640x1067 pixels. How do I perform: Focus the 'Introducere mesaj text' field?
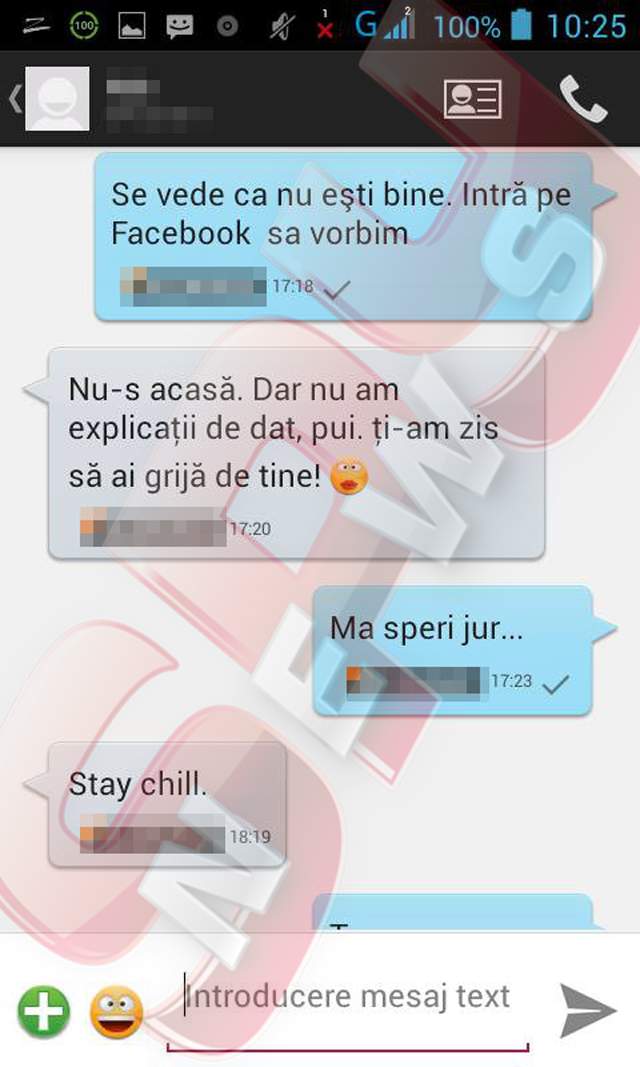point(348,997)
